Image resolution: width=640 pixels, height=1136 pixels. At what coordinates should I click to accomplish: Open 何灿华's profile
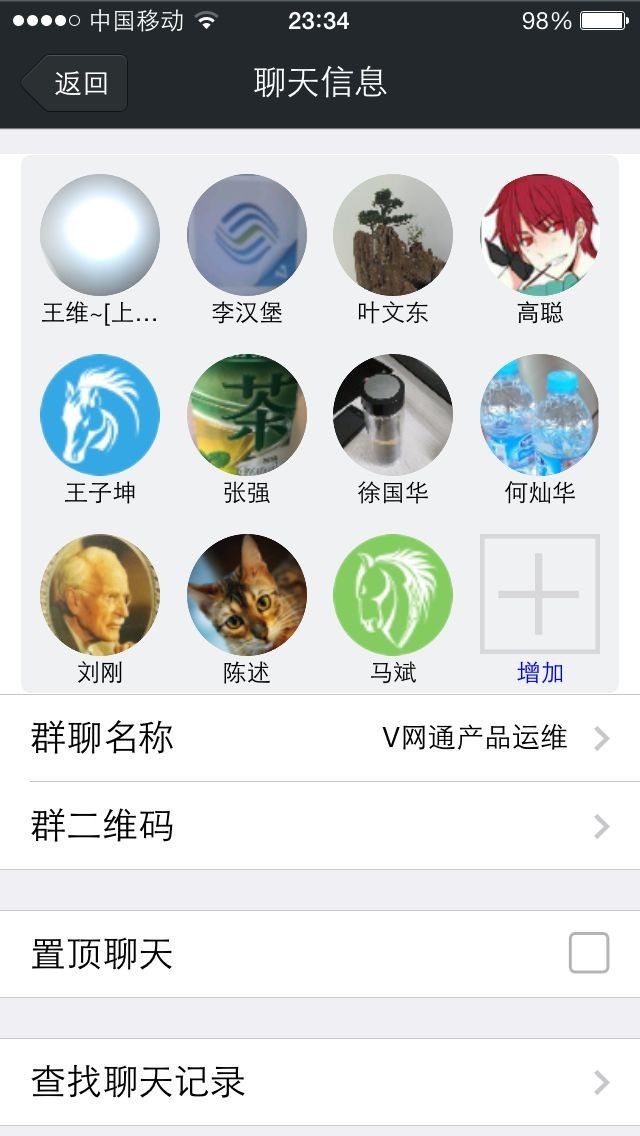pyautogui.click(x=540, y=414)
